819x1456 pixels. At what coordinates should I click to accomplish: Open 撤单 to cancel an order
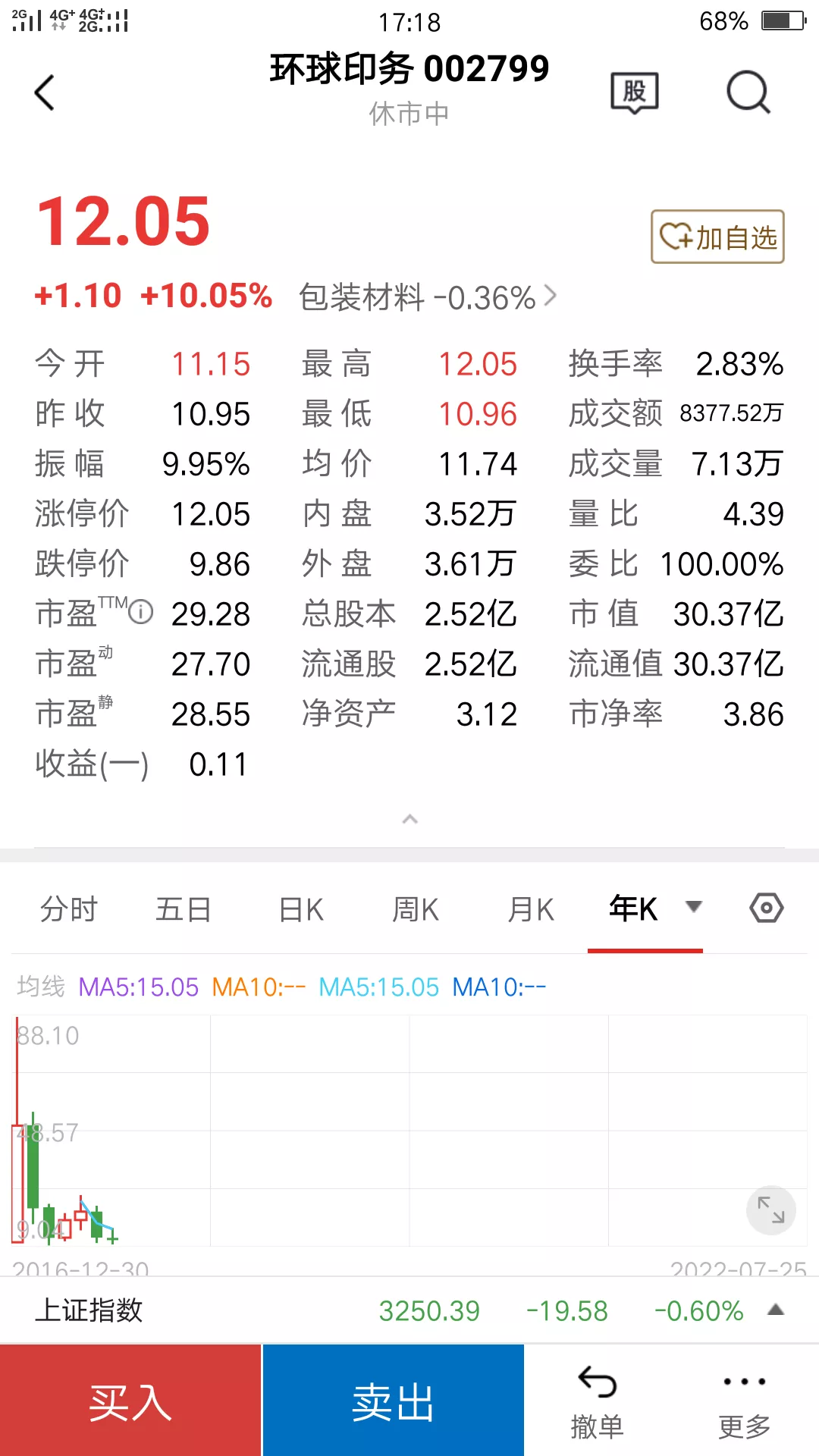coord(597,1401)
